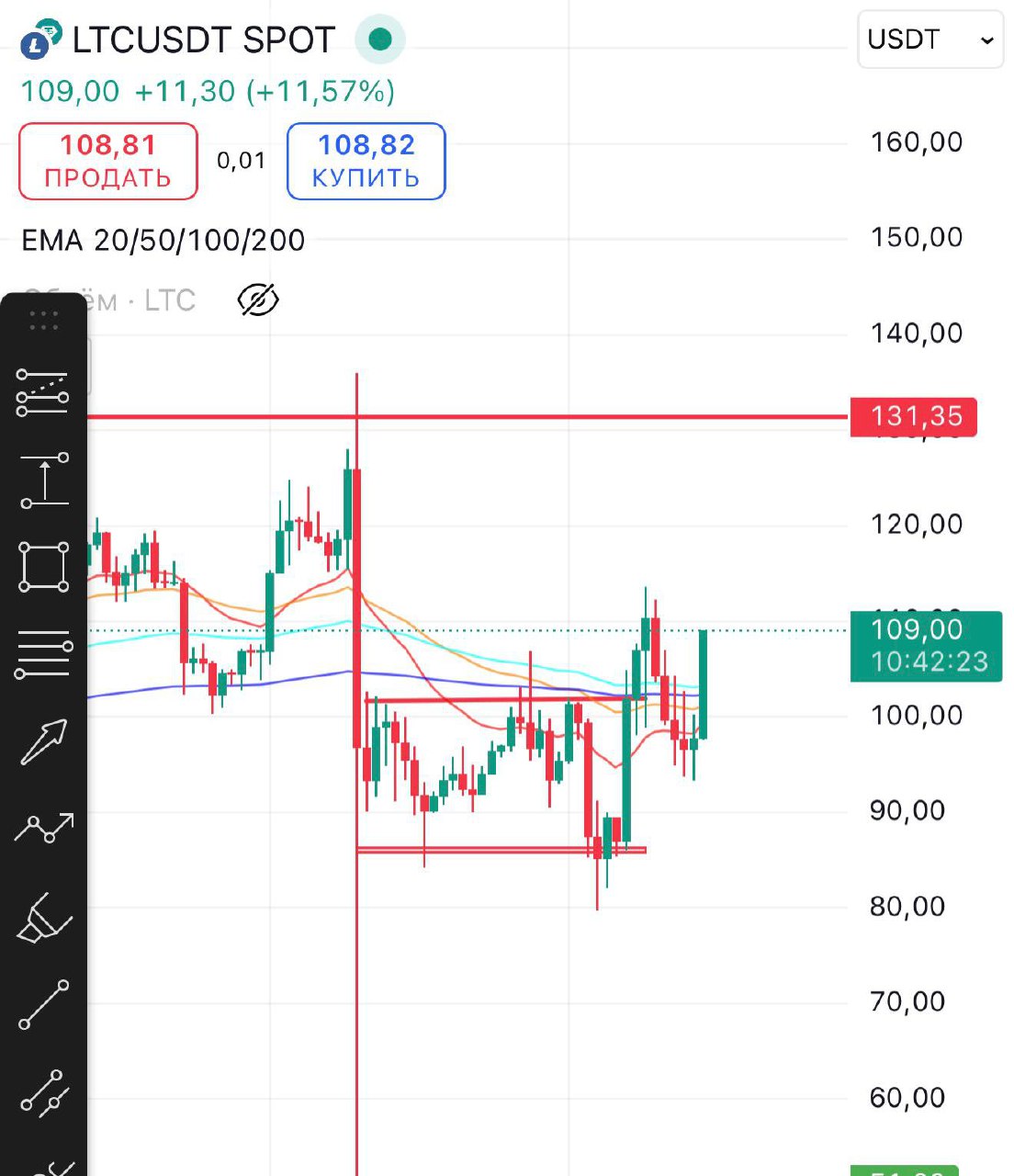The height and width of the screenshot is (1176, 1014).
Task: Tap the blue 108,82 КУПИТЬ buy button
Action: 366,161
